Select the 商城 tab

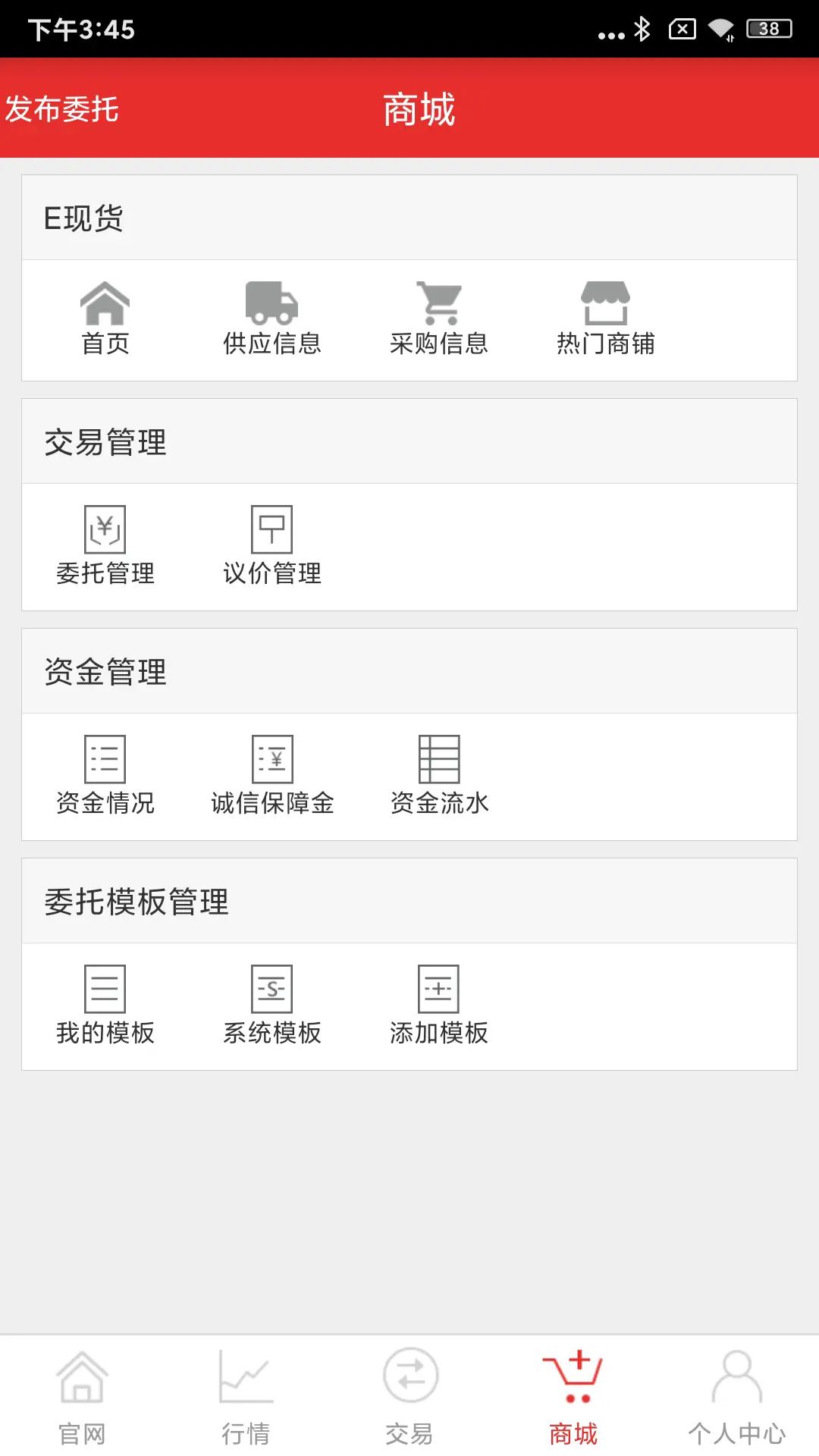[573, 1399]
